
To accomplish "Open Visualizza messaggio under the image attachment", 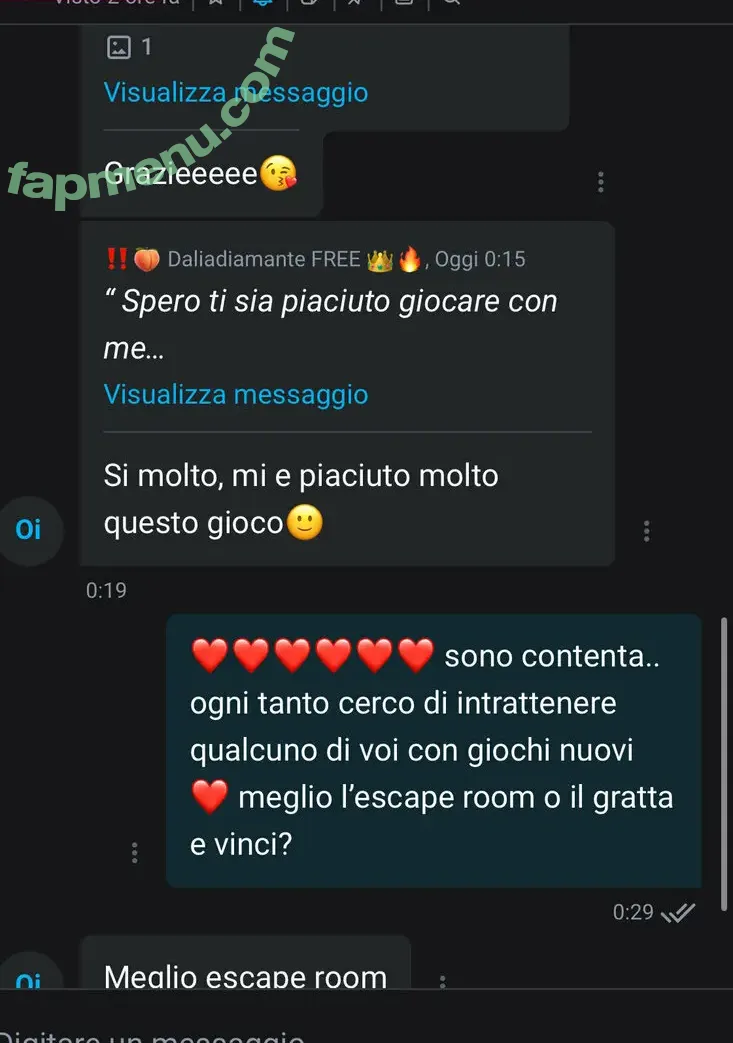I will click(x=236, y=93).
